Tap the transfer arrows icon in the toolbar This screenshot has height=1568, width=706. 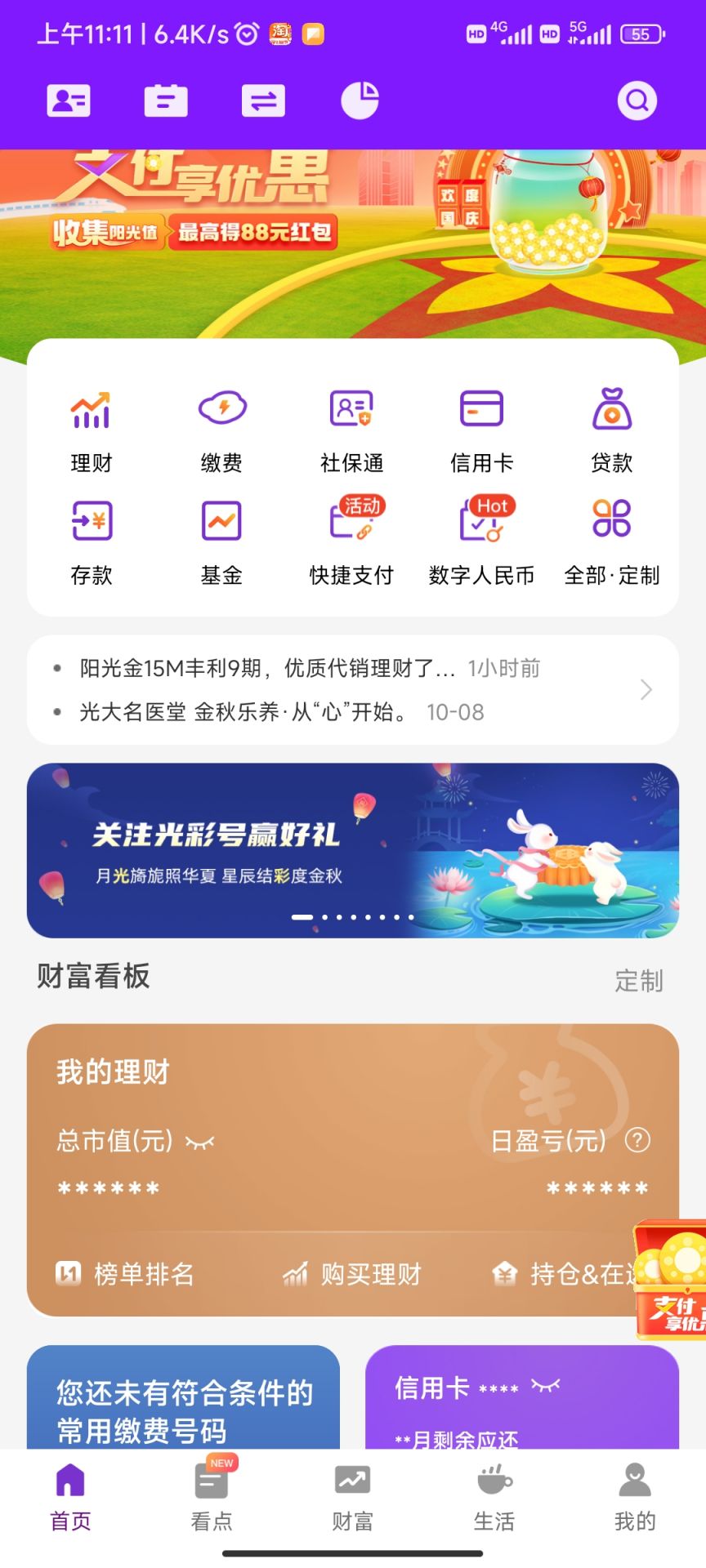pos(263,100)
